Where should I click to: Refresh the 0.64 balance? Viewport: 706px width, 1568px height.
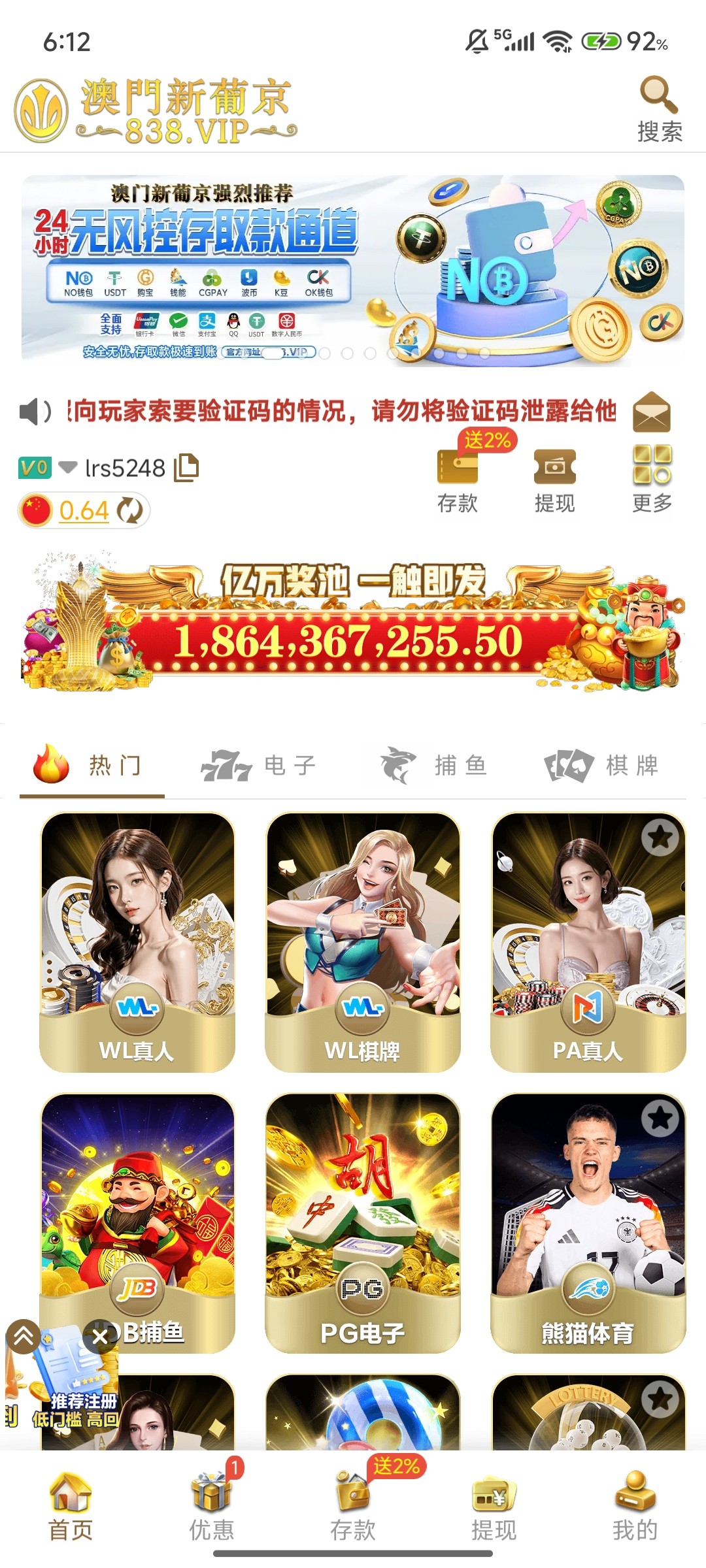coord(129,511)
